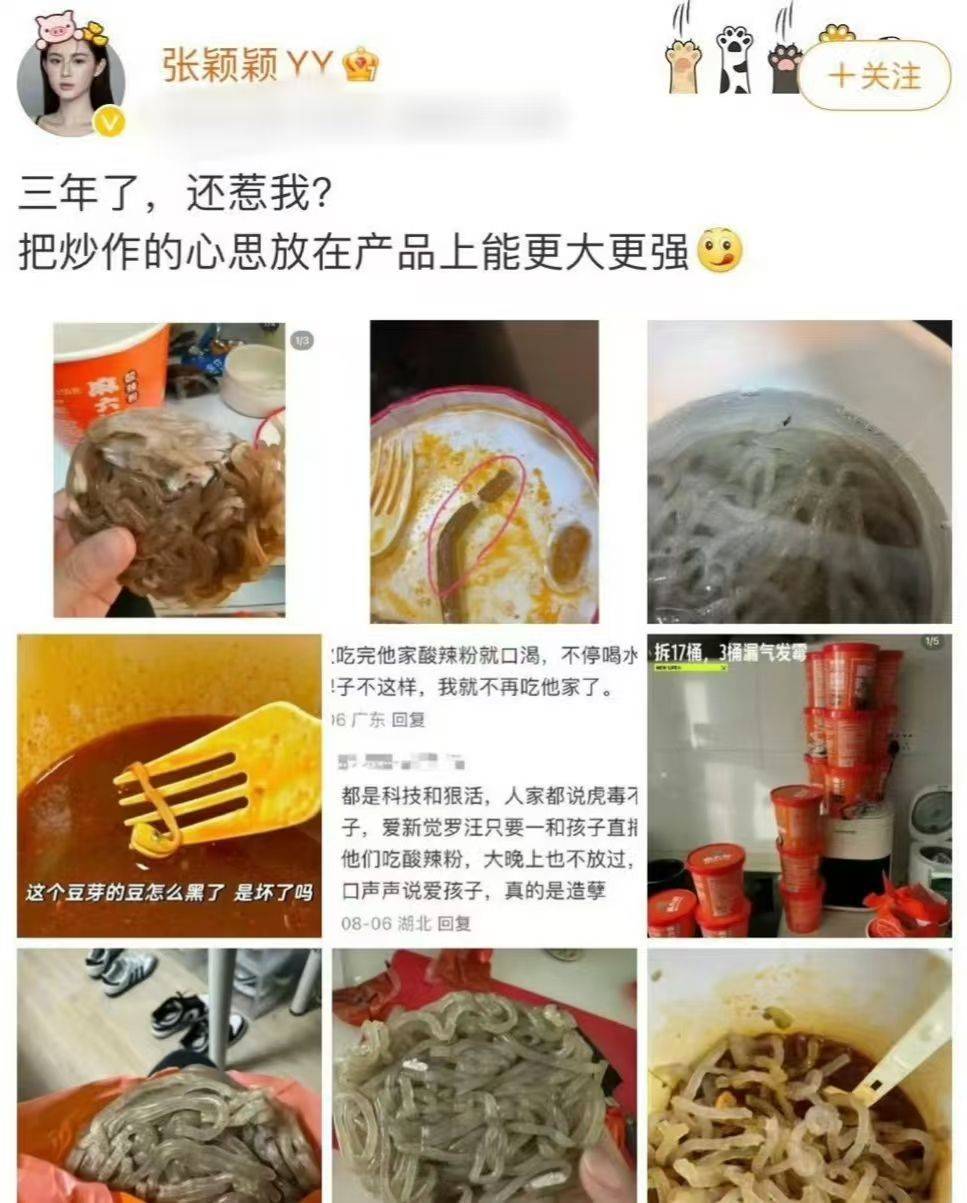The image size is (967, 1203).
Task: Open the image captioned 拆17桶
Action: coord(799,785)
